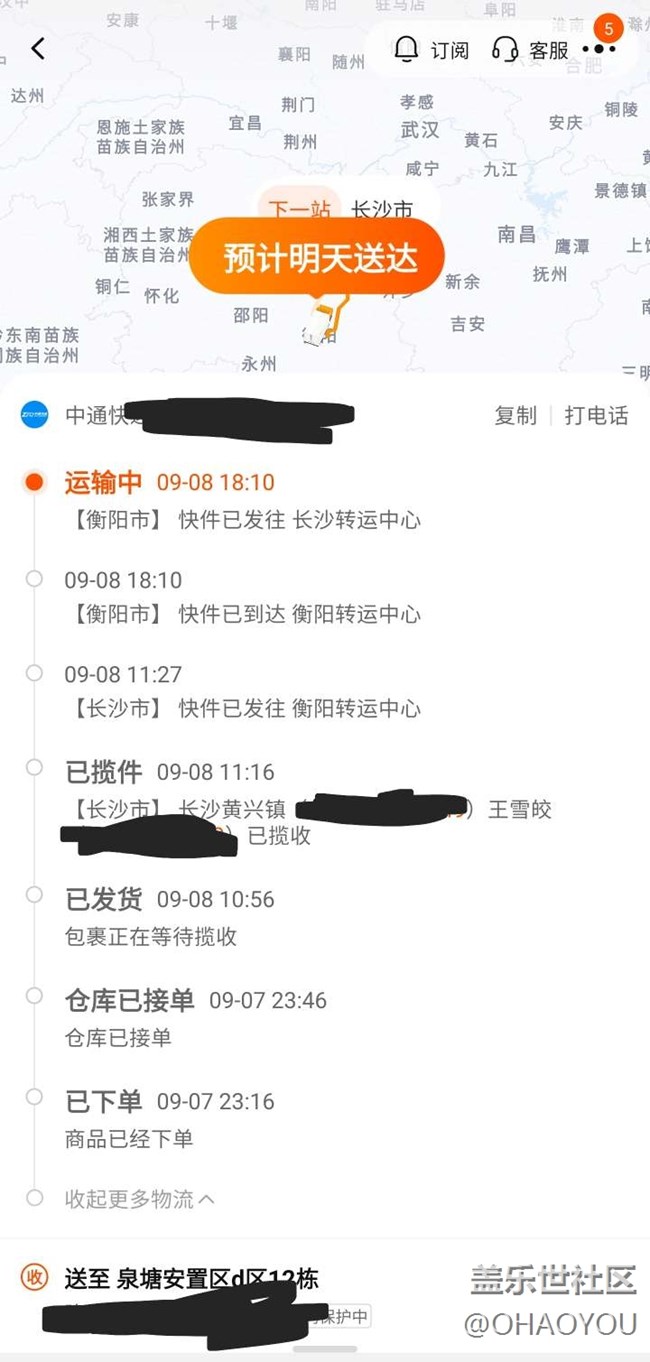The height and width of the screenshot is (1362, 650).
Task: Collapse the list with 收起更多物流
Action: [140, 1198]
